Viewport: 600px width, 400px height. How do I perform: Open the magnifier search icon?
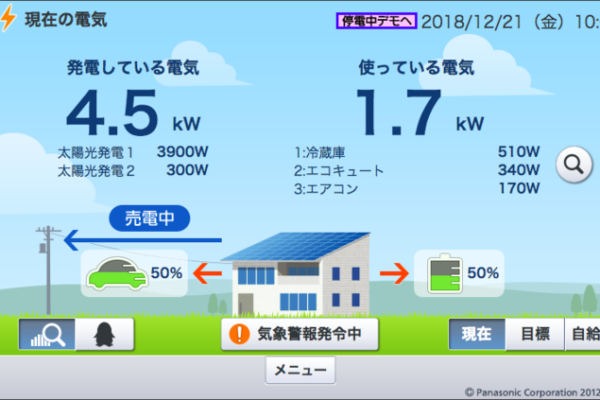pyautogui.click(x=574, y=165)
